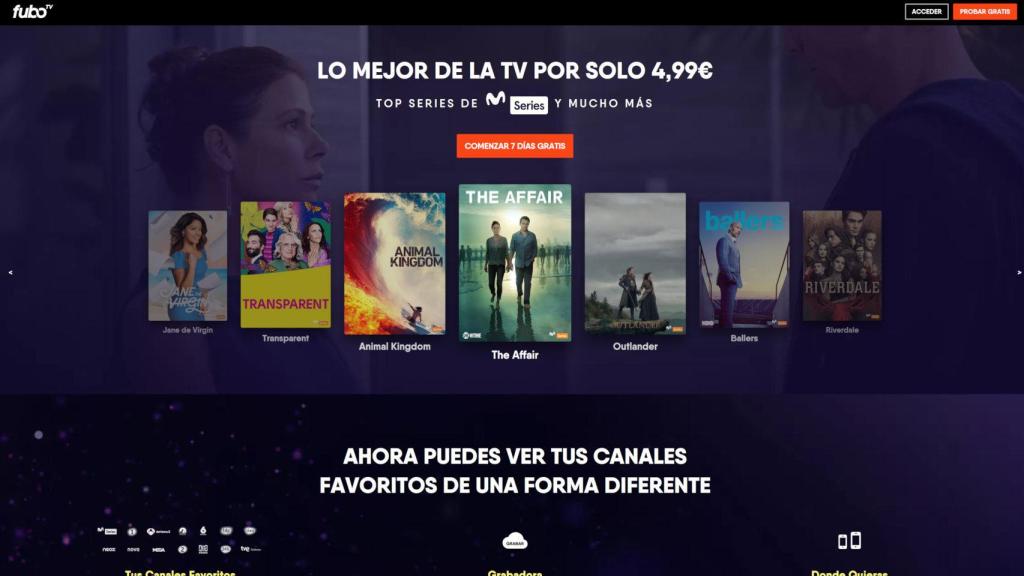
Task: Tap the ACCEDER login button
Action: tap(926, 12)
